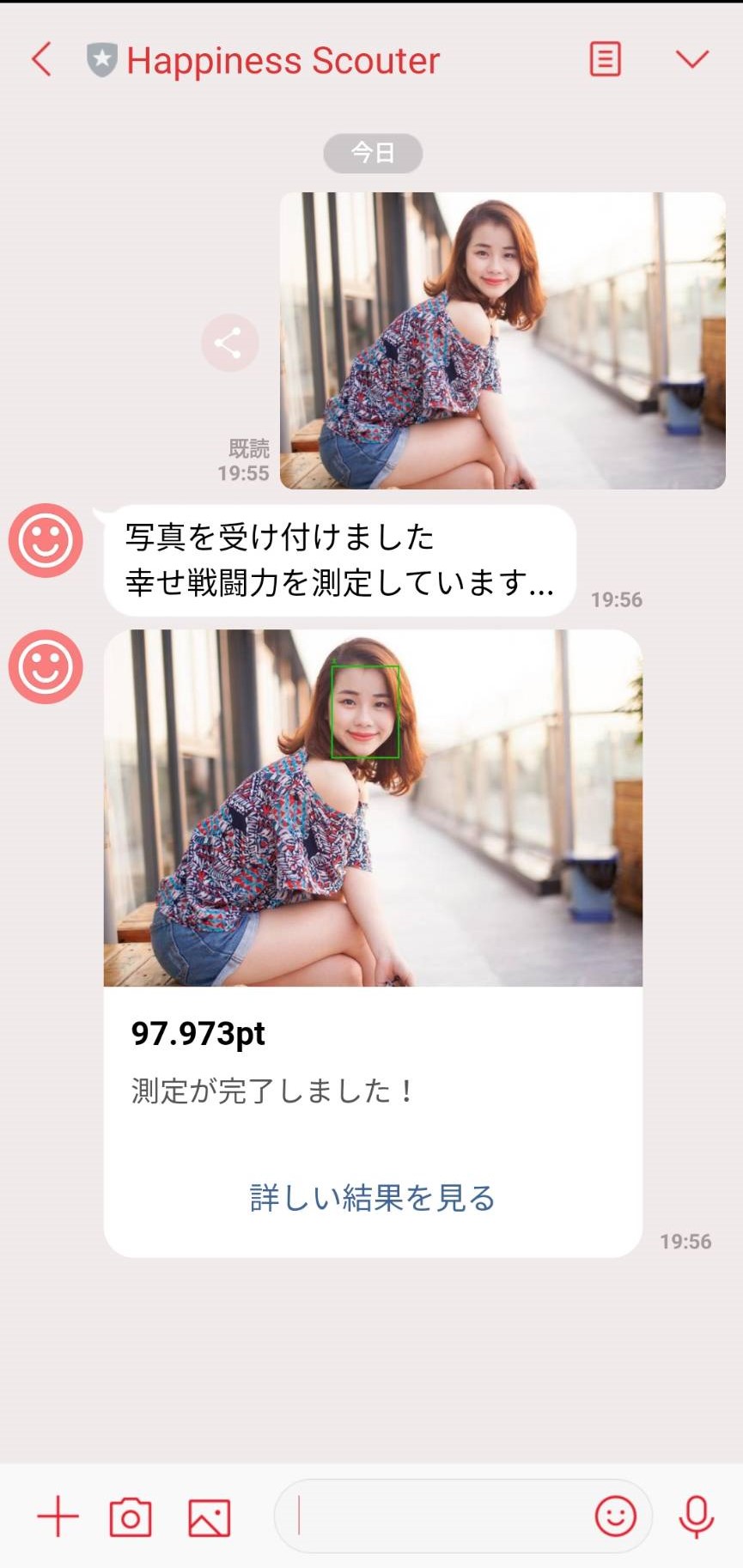The height and width of the screenshot is (1568, 743).
Task: Start a voice message with microphone
Action: (696, 1516)
